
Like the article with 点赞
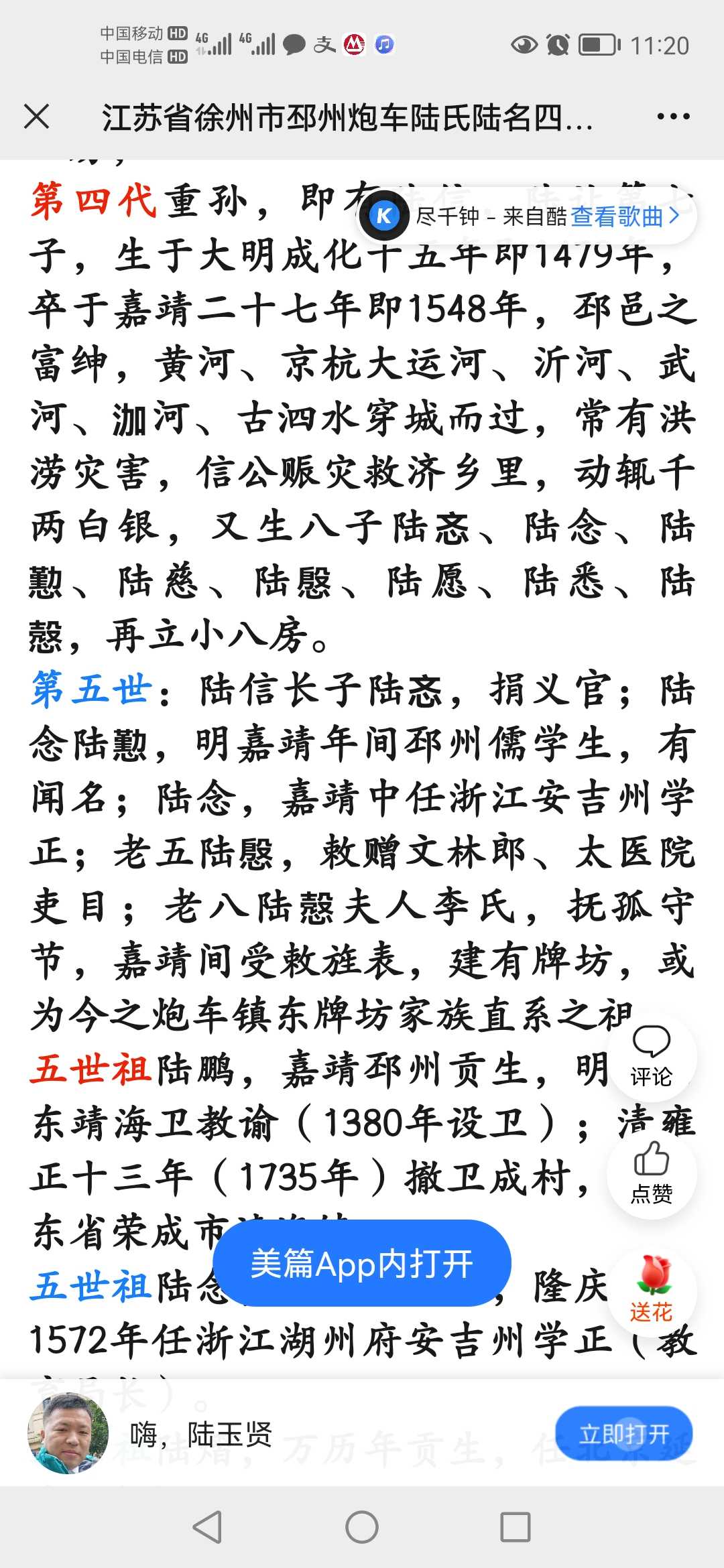click(652, 1173)
